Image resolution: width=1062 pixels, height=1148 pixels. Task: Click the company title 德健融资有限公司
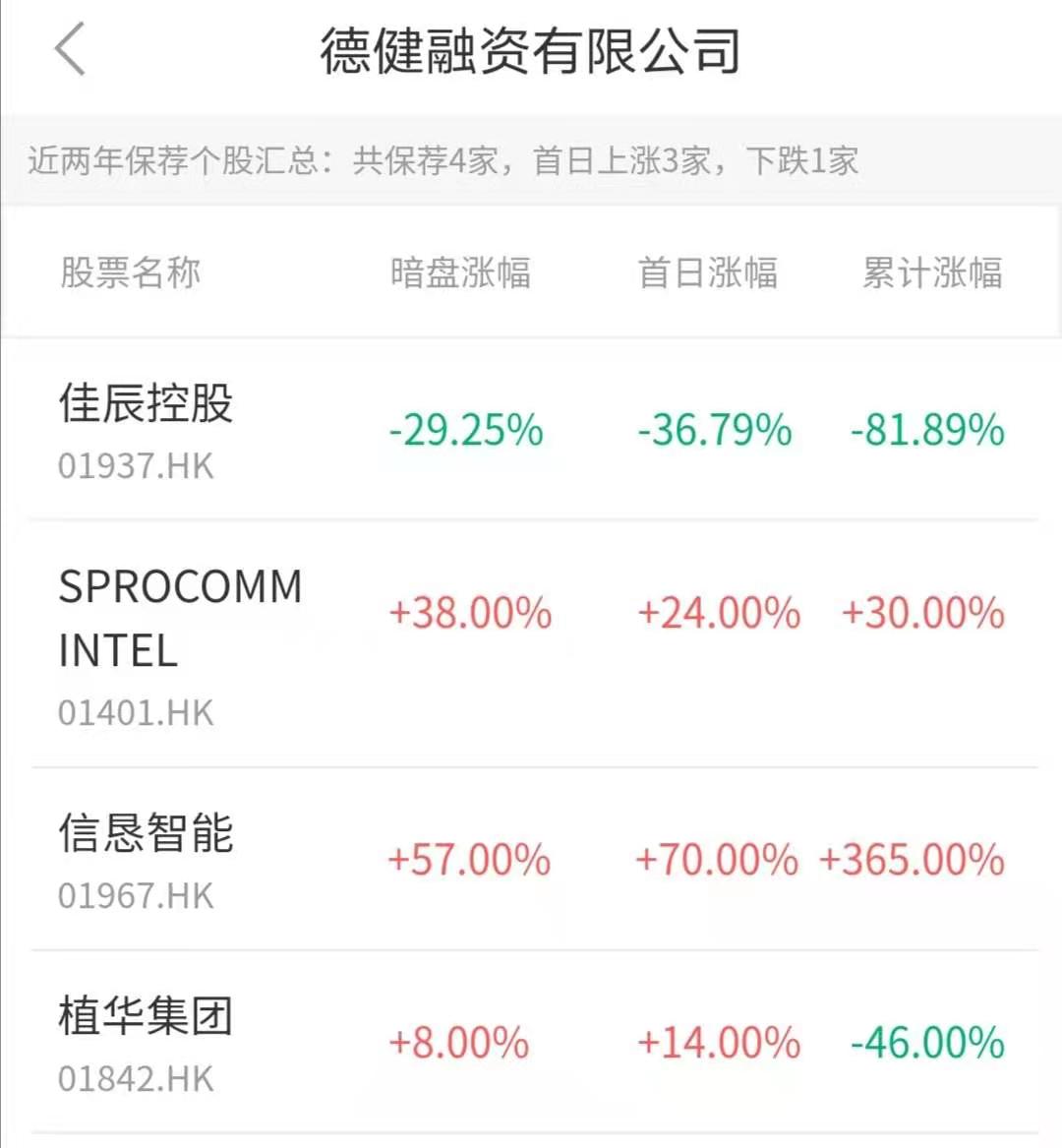pyautogui.click(x=531, y=51)
